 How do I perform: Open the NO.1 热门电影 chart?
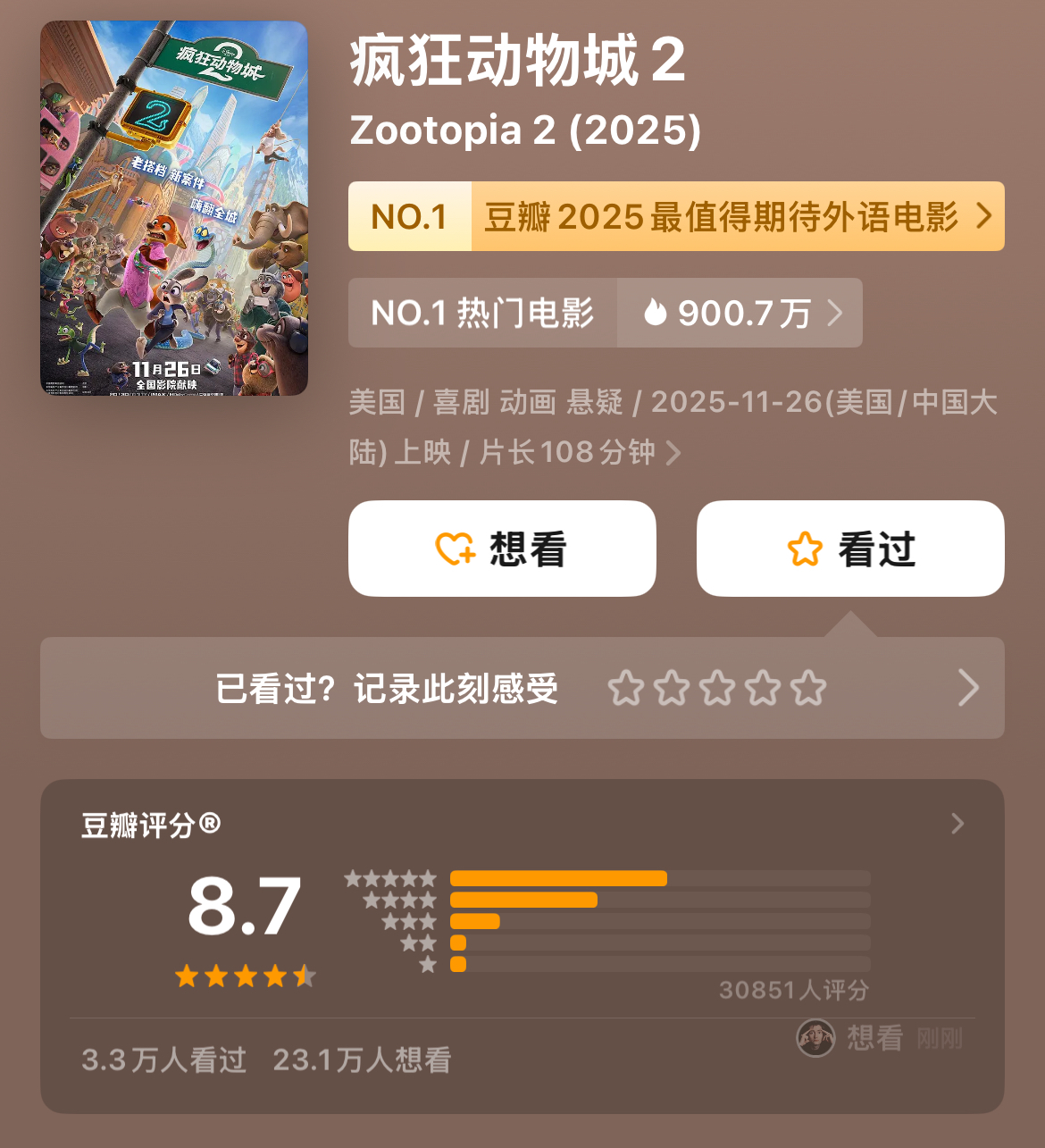[x=482, y=313]
